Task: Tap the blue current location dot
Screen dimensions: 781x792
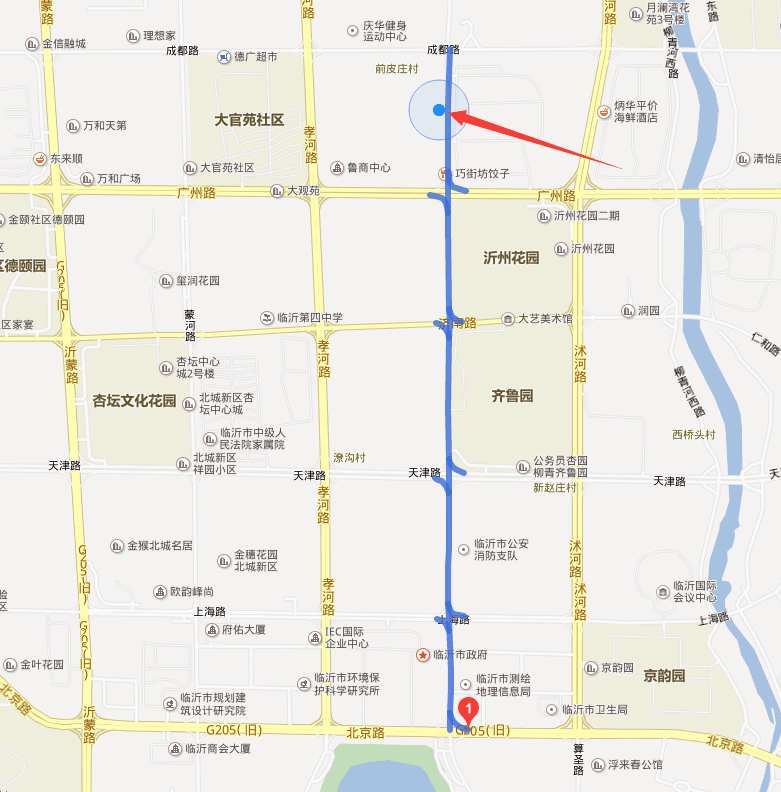Action: pyautogui.click(x=438, y=110)
